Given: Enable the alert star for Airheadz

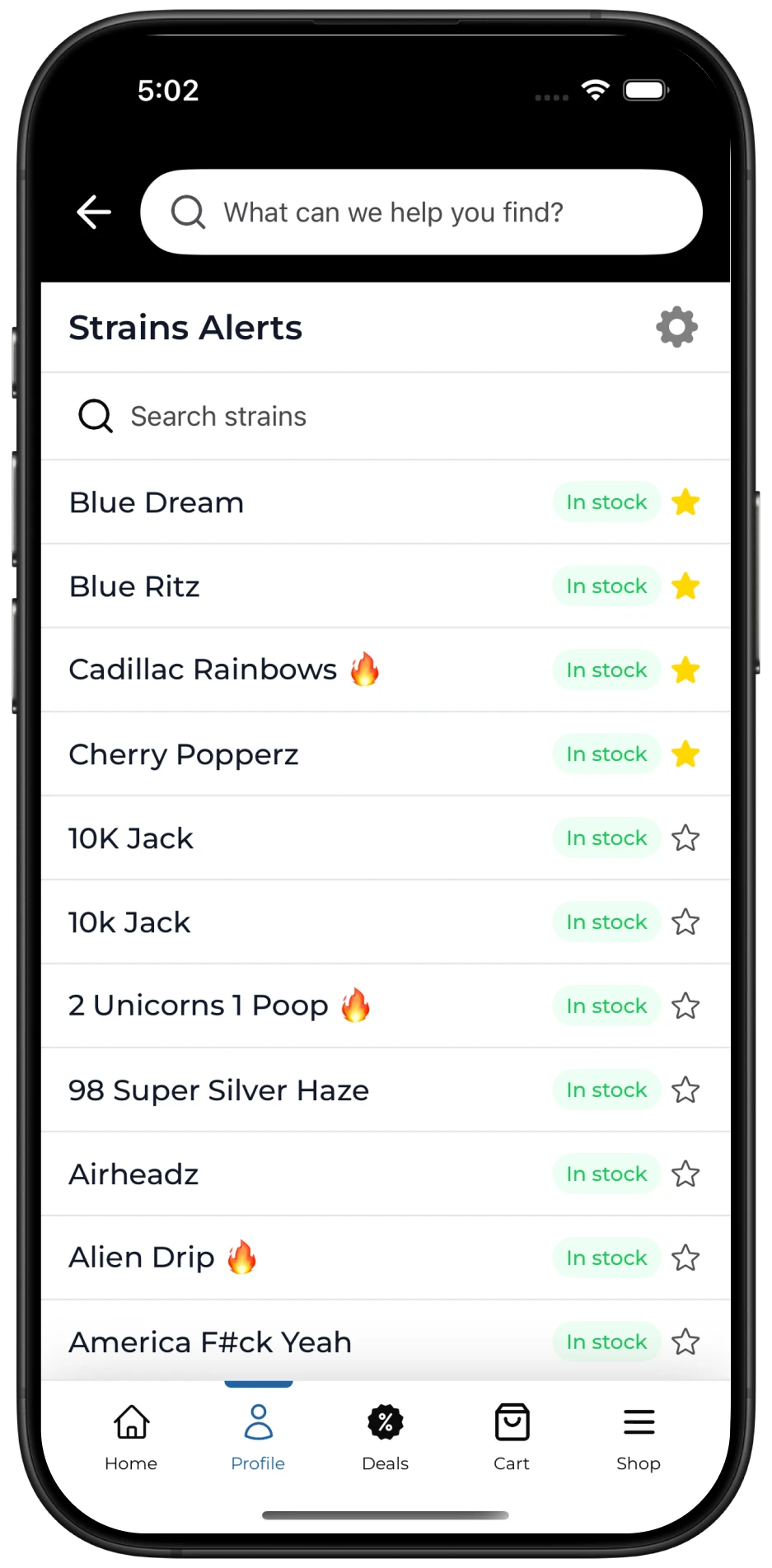Looking at the screenshot, I should point(685,1174).
